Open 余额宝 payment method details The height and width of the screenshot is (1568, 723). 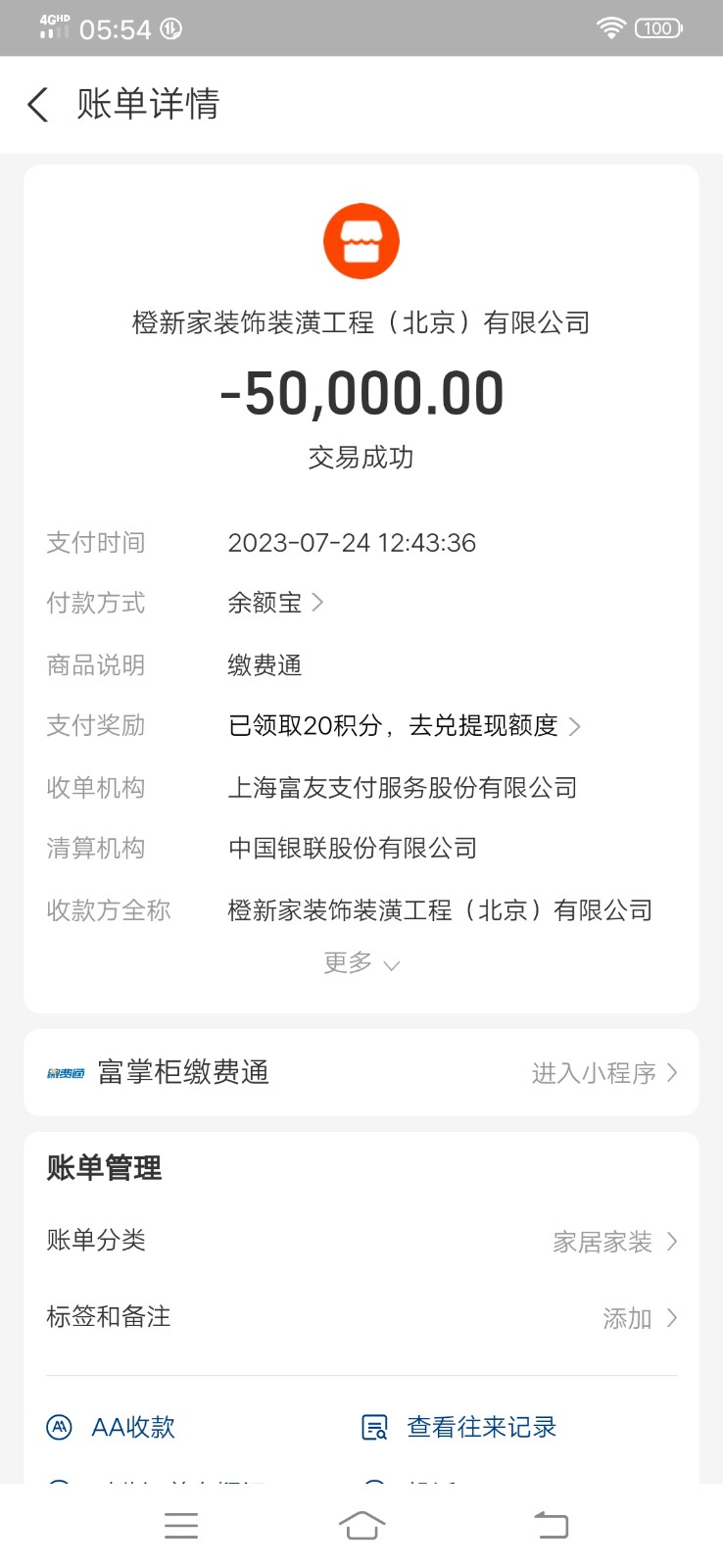point(274,603)
